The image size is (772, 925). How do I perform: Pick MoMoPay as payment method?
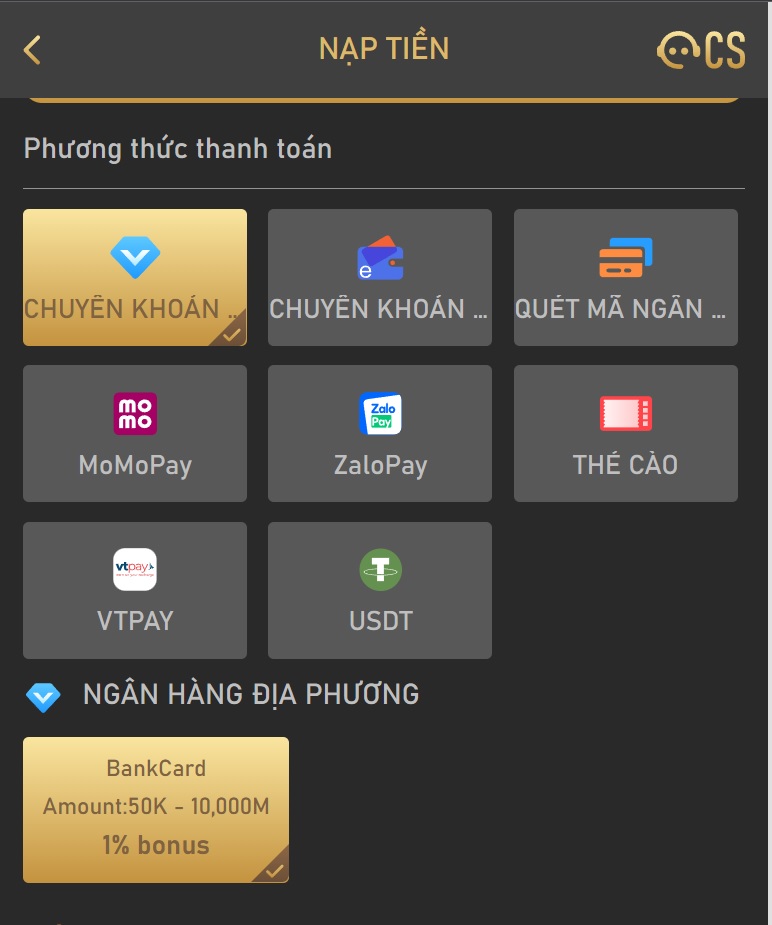point(135,433)
